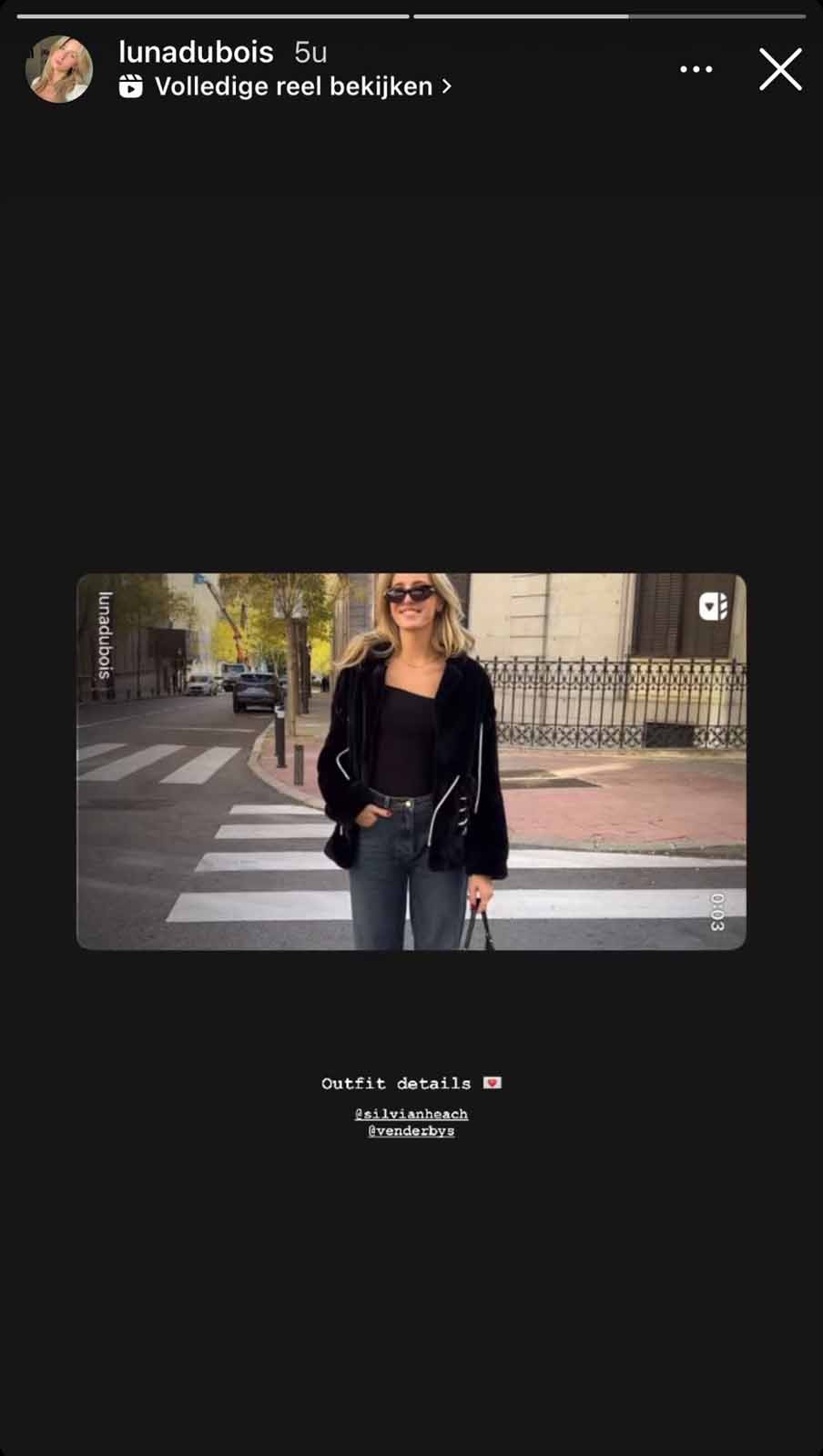The height and width of the screenshot is (1456, 823).
Task: Tap Volledige reel bekijken link
Action: [293, 86]
